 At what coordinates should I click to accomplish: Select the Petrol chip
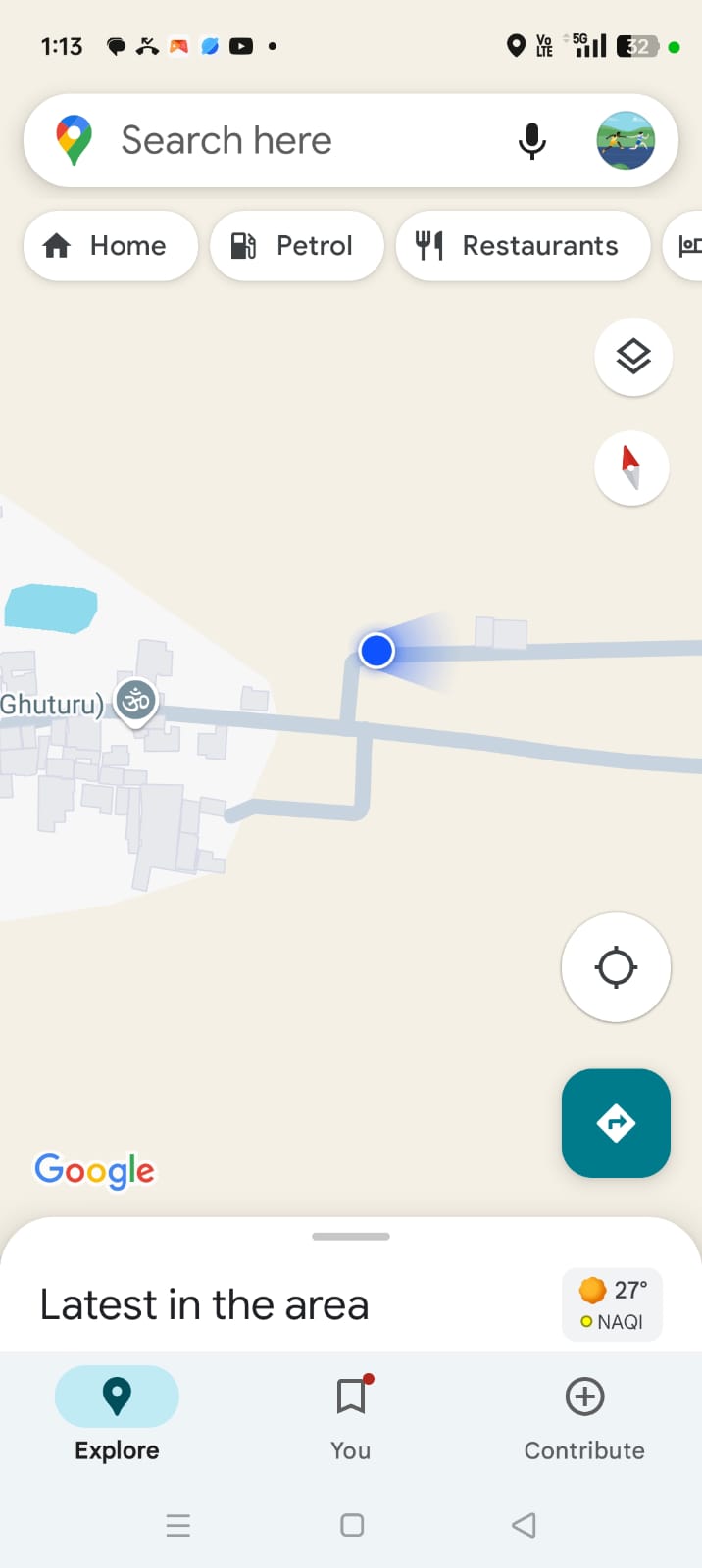click(x=296, y=245)
